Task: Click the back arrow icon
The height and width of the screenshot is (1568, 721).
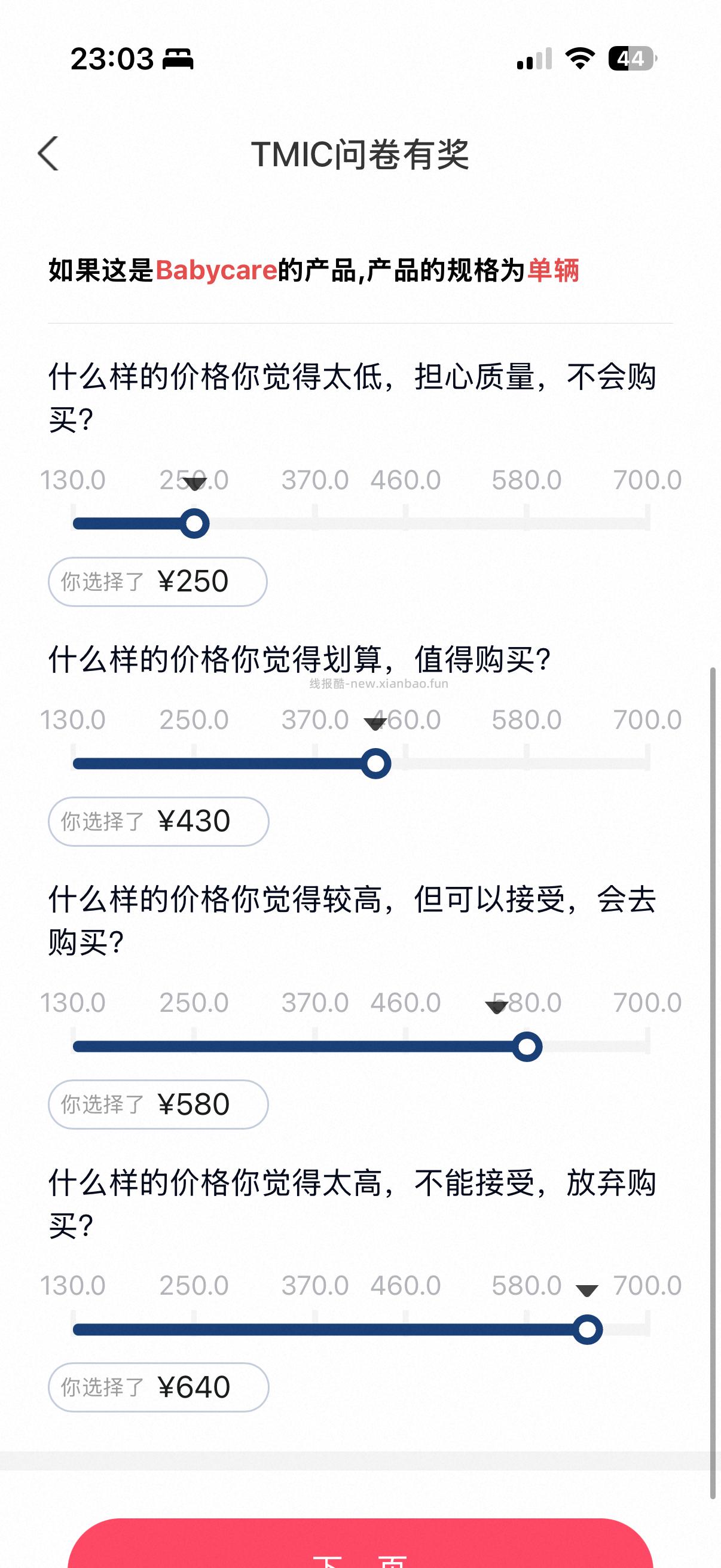Action: pyautogui.click(x=48, y=154)
